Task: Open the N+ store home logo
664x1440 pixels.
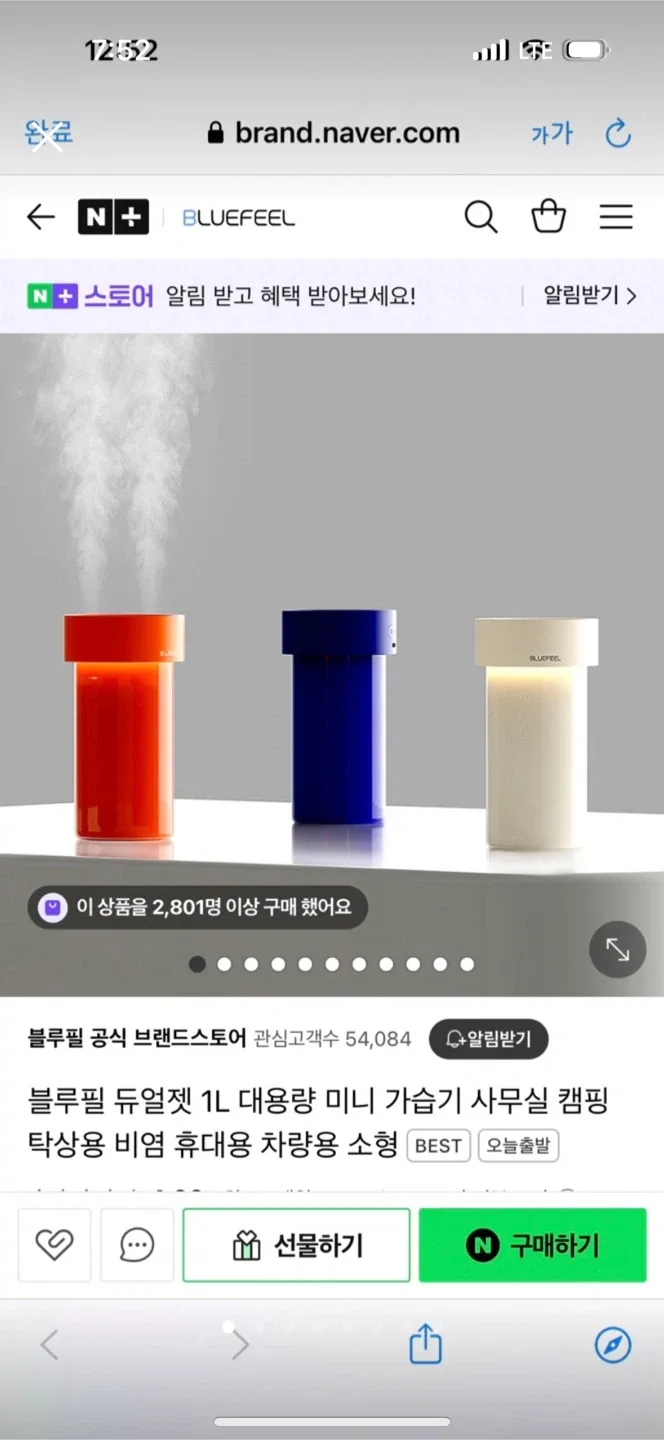Action: point(113,217)
